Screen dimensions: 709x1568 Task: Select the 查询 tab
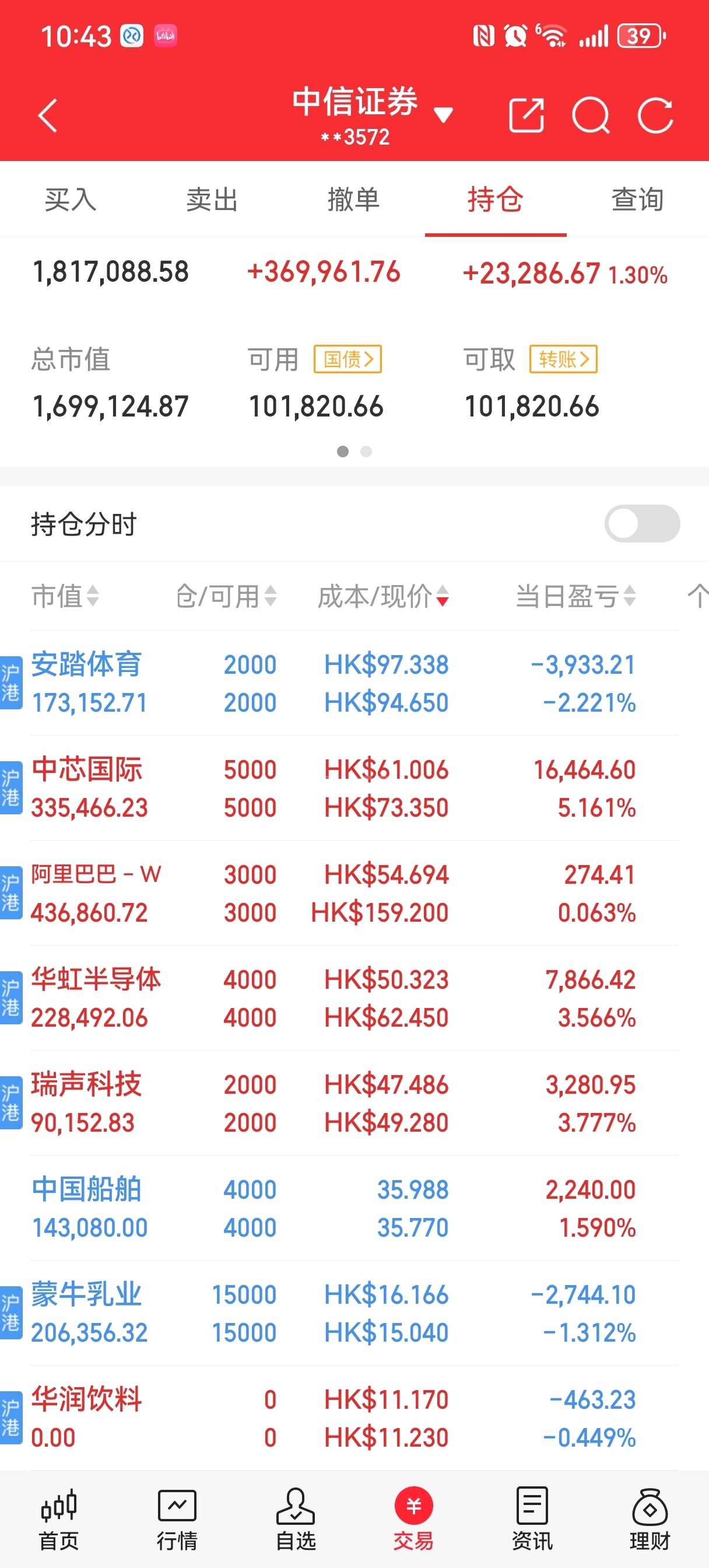pyautogui.click(x=637, y=199)
